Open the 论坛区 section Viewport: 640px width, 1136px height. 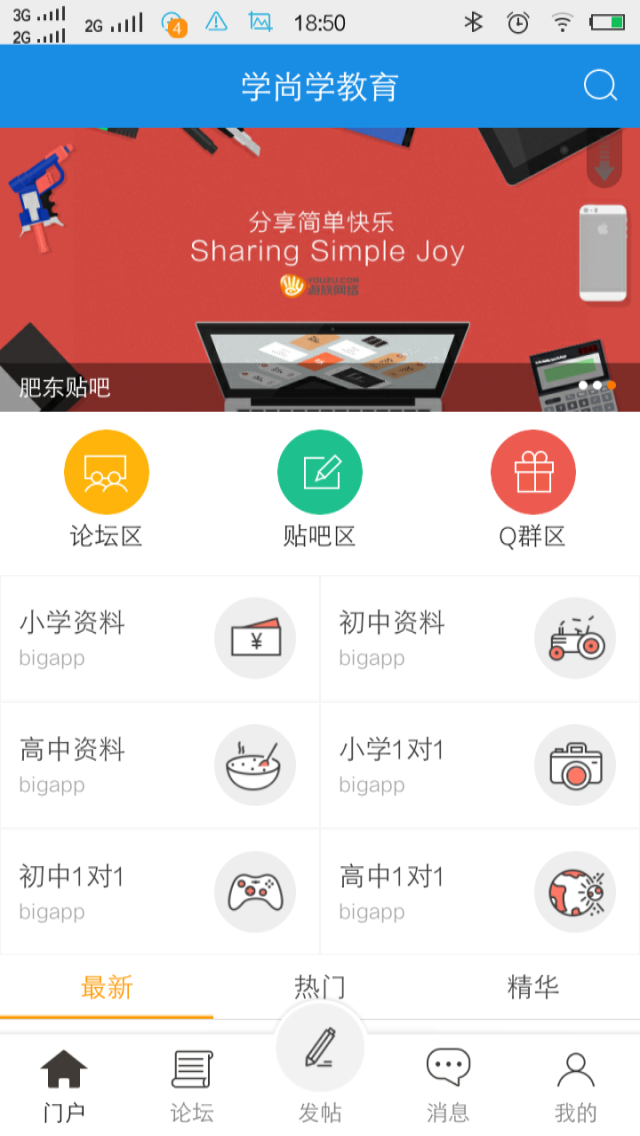(106, 490)
